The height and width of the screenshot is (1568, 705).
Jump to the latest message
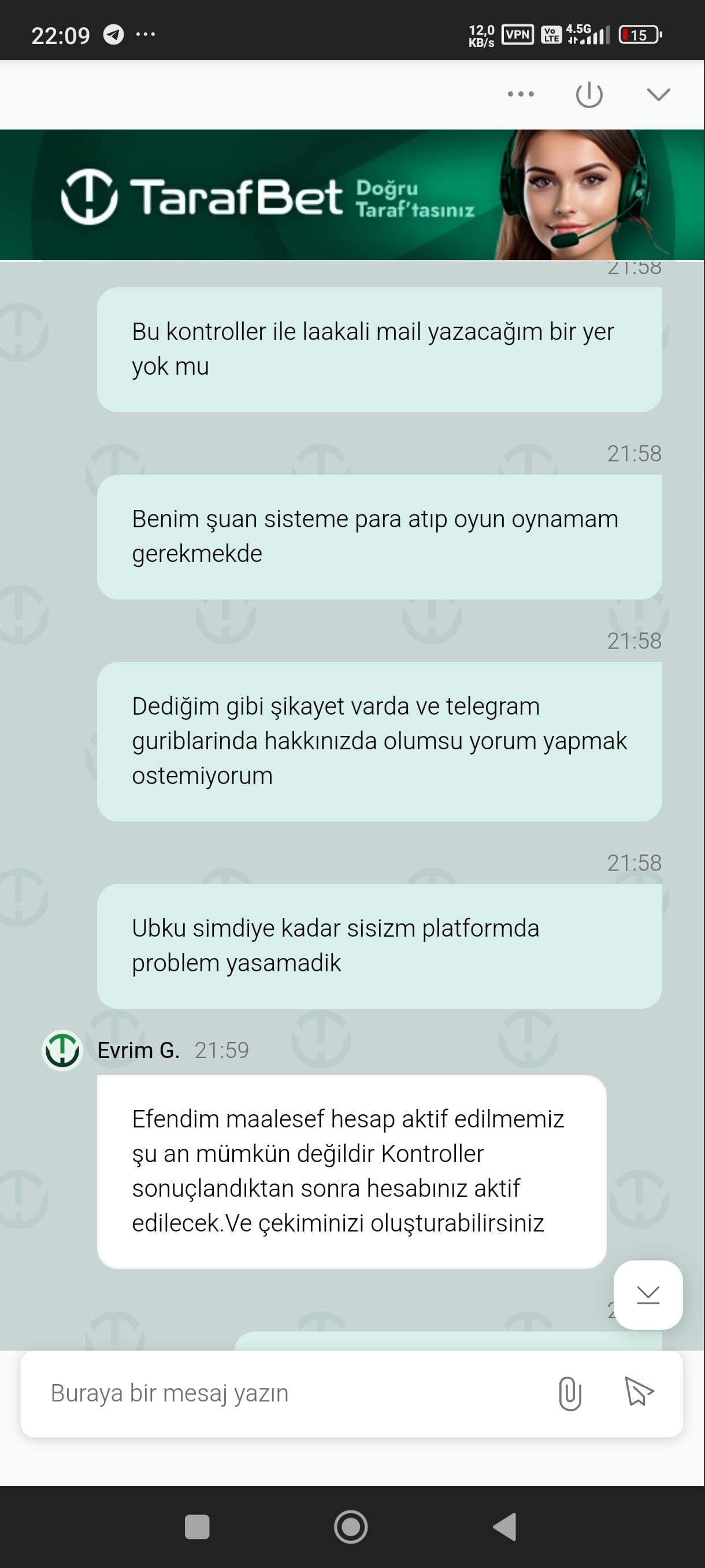tap(648, 1295)
